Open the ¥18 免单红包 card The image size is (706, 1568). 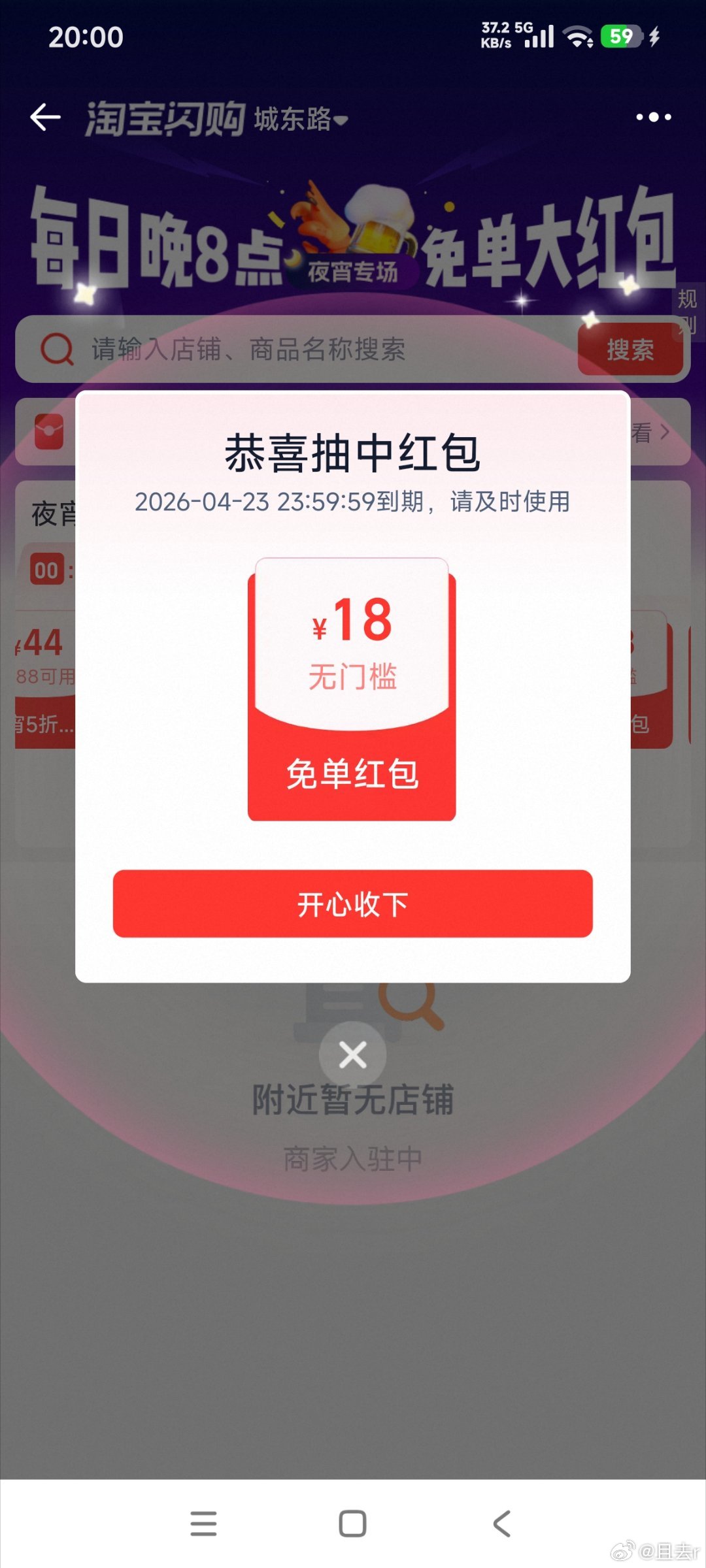coord(352,690)
